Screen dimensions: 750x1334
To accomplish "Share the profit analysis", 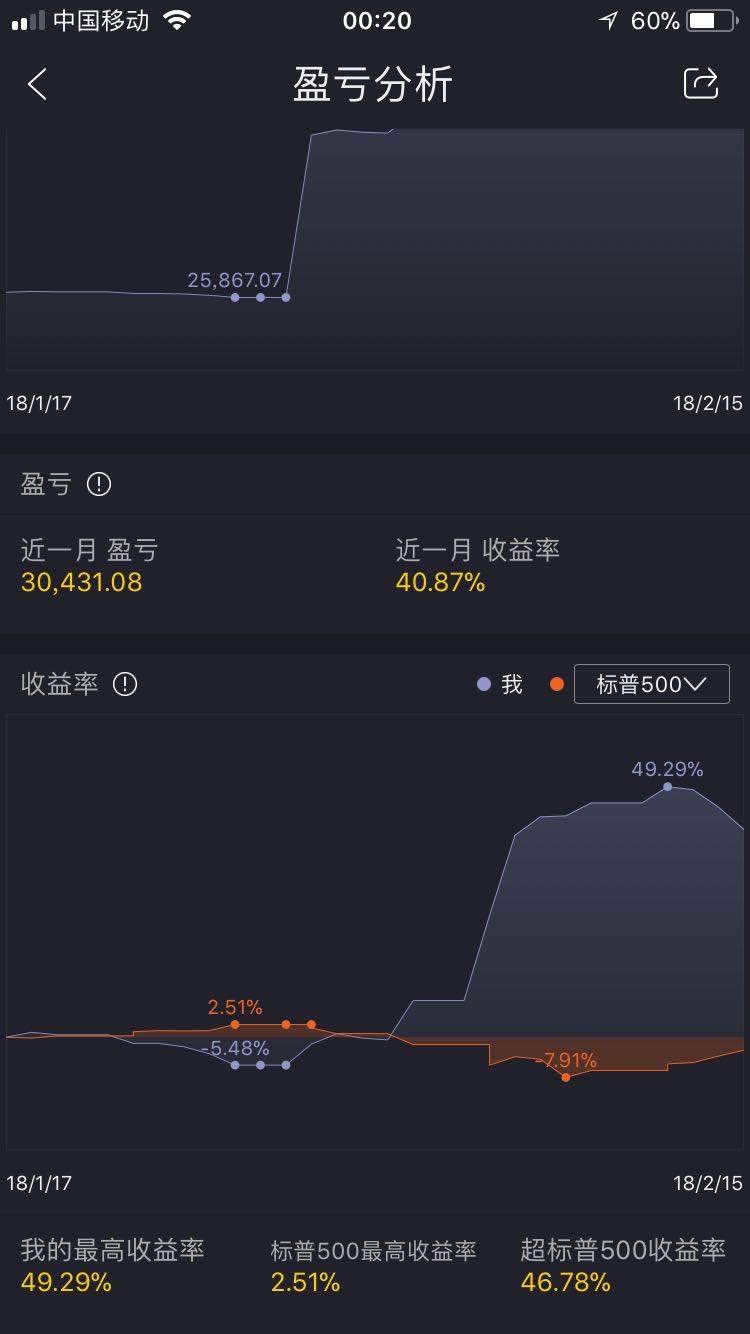I will coord(701,83).
